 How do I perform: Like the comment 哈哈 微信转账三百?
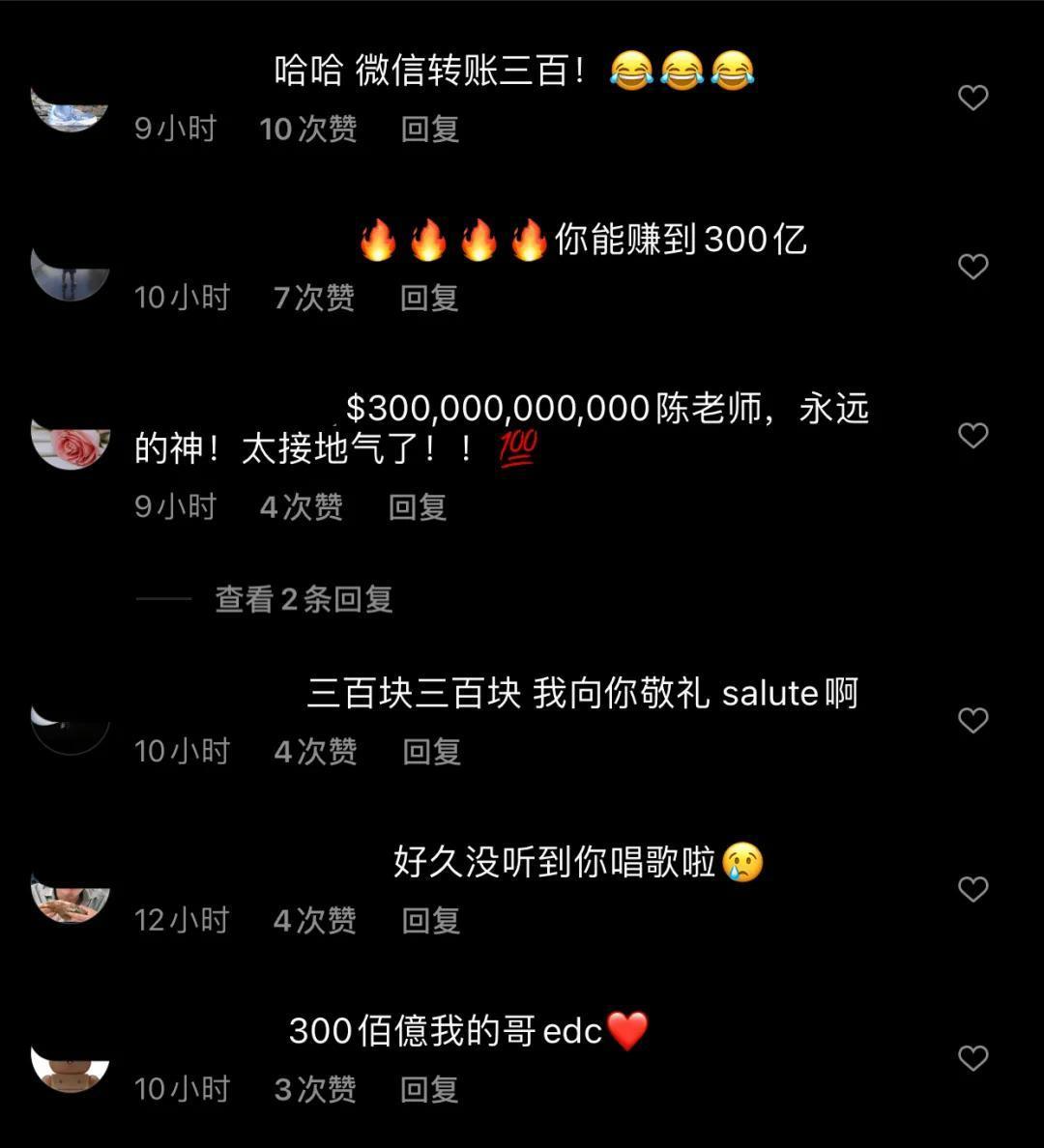click(972, 98)
